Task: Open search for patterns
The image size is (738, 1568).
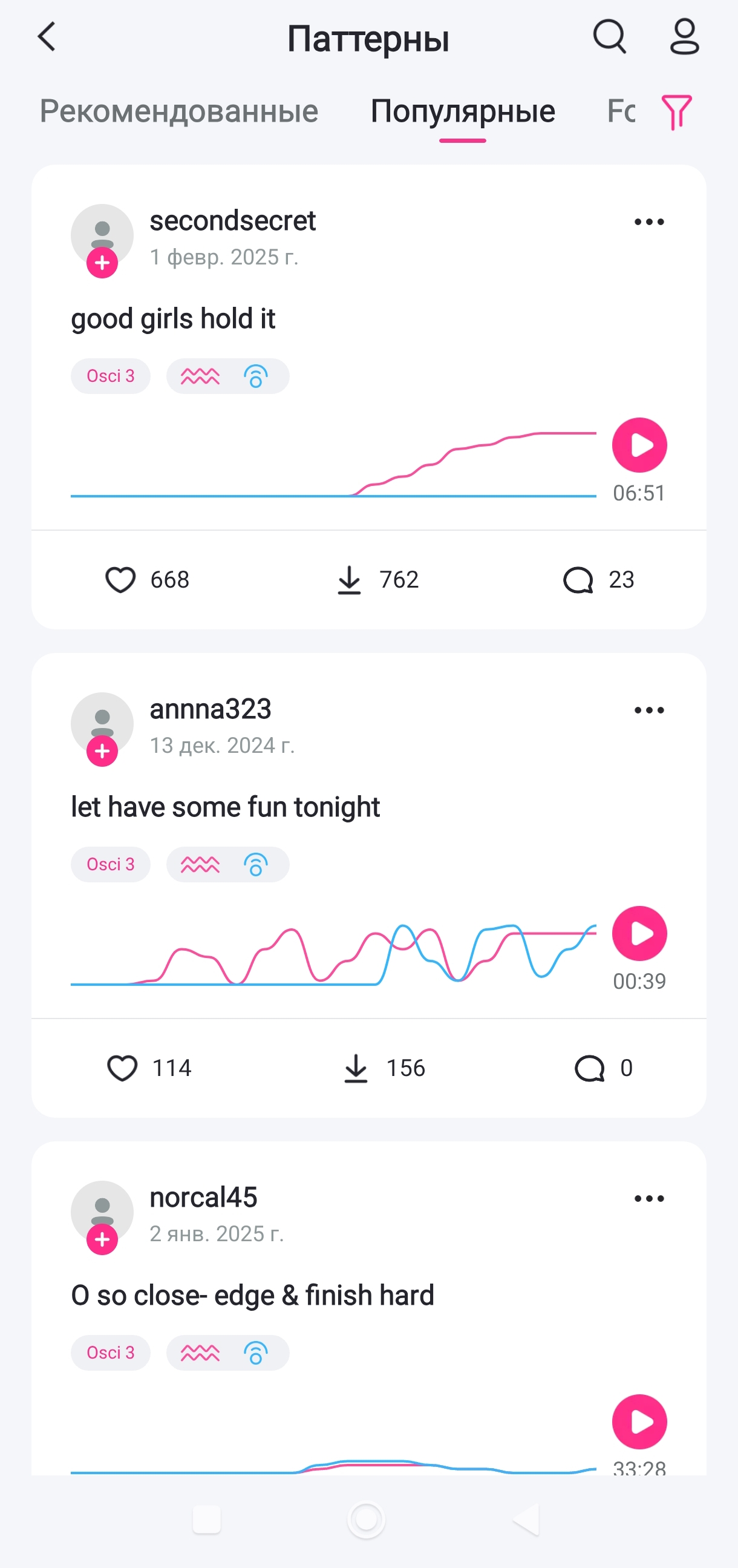Action: [609, 38]
